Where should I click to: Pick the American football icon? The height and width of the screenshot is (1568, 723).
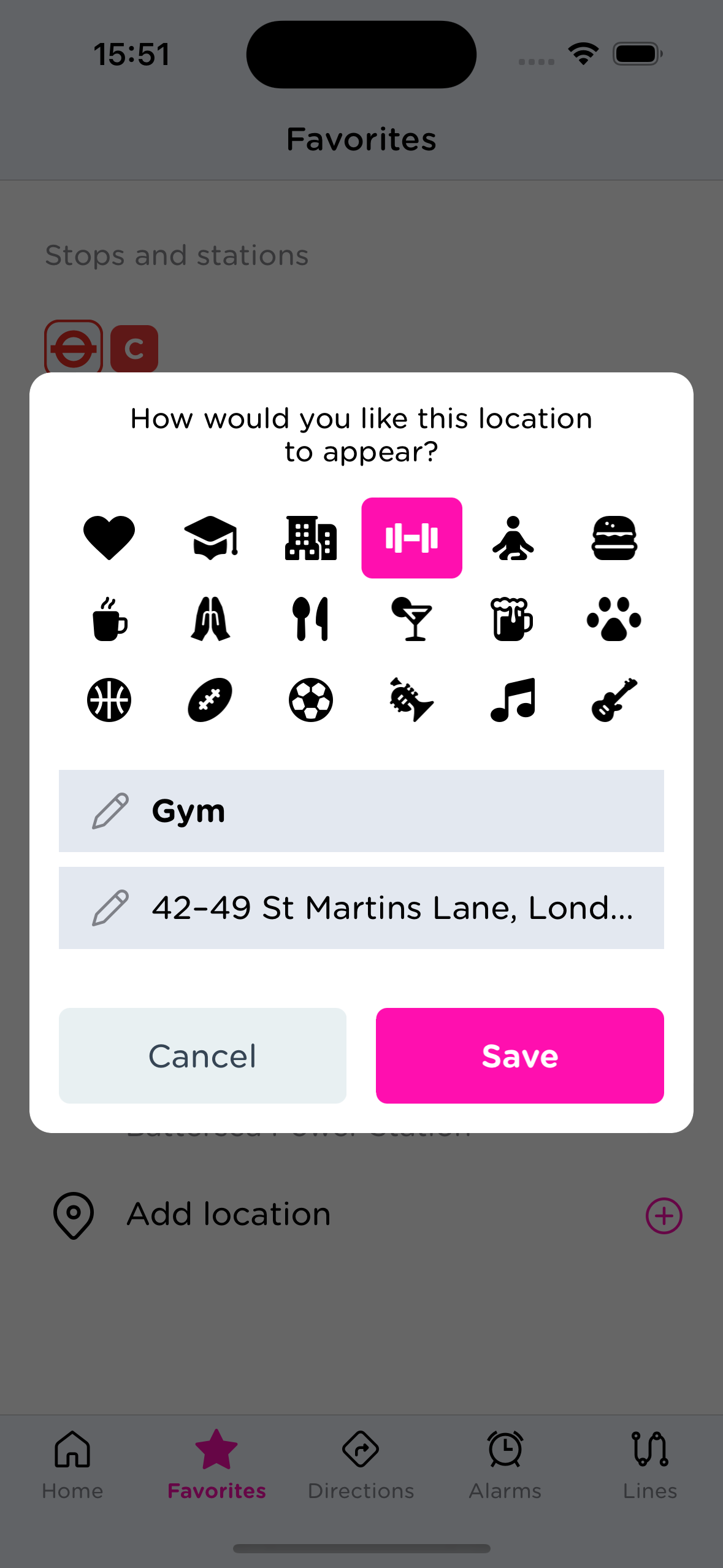click(210, 700)
